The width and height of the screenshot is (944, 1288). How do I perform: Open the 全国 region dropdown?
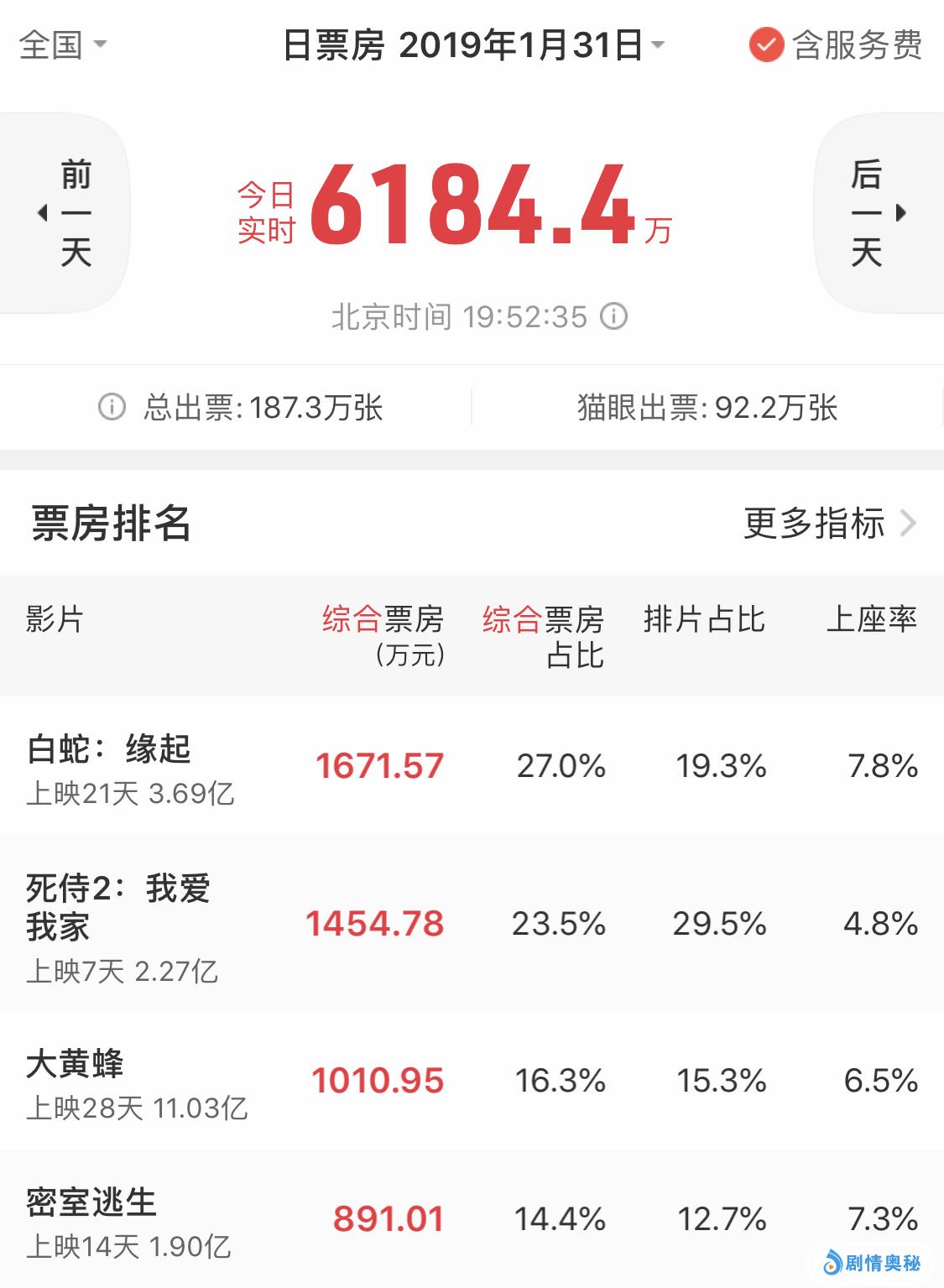click(62, 44)
